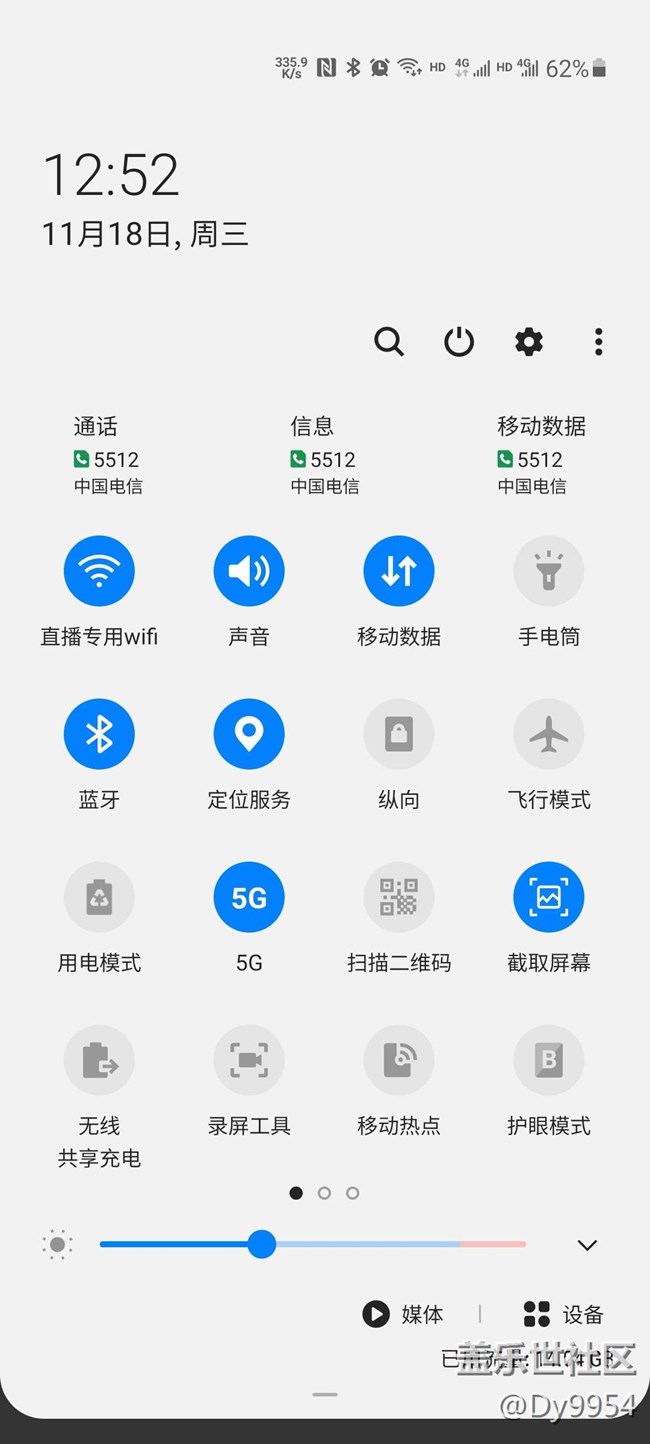Image resolution: width=650 pixels, height=1444 pixels.
Task: Enable 移动热点 mobile hotspot
Action: tap(399, 1060)
